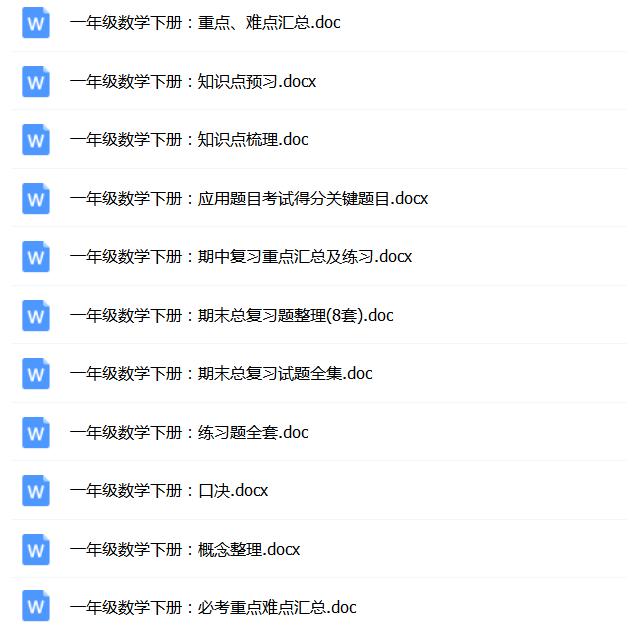Open 必考重点难点汇总.doc file
Image resolution: width=640 pixels, height=630 pixels.
tap(213, 607)
